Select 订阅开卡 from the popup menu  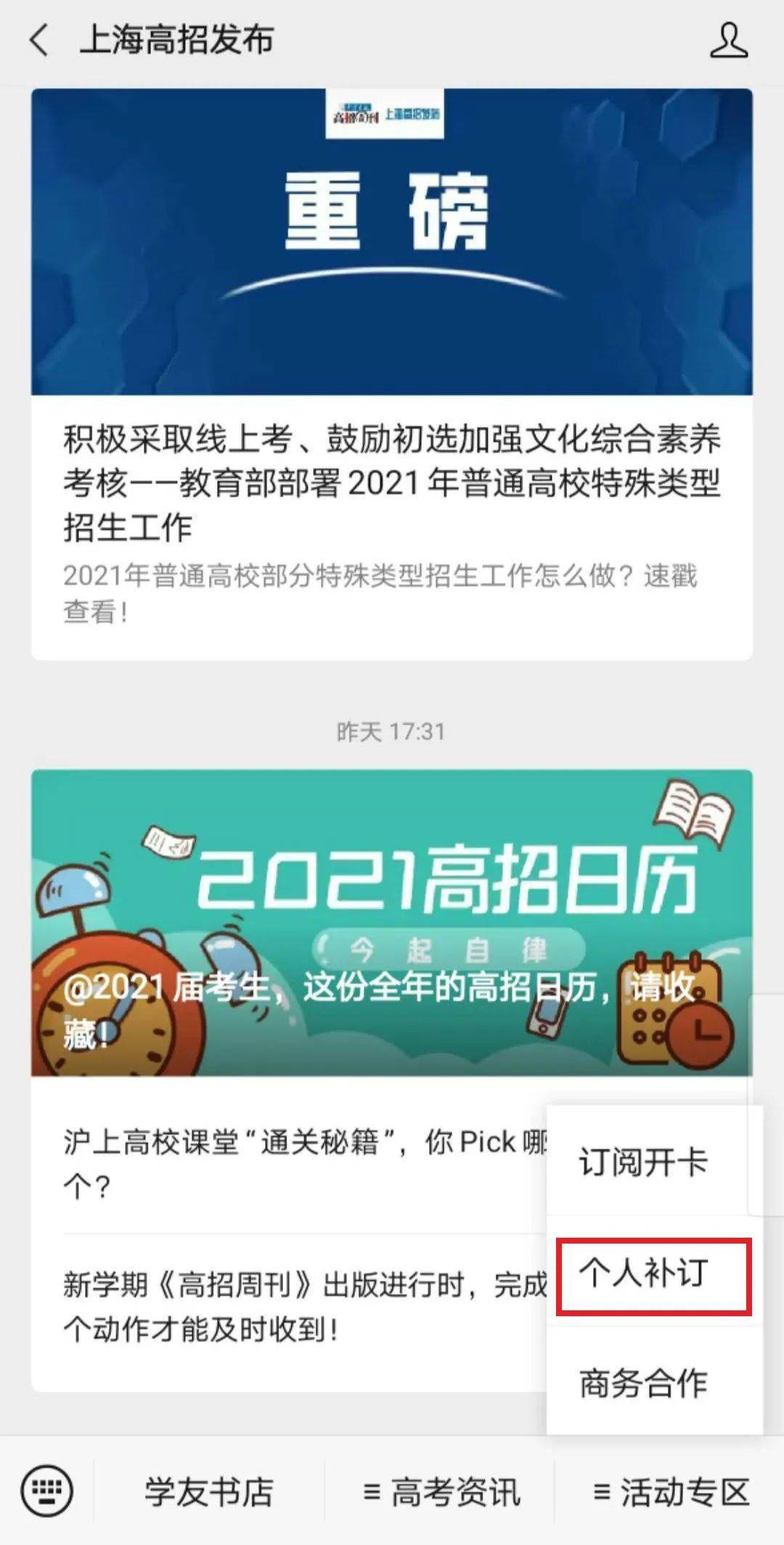pyautogui.click(x=643, y=1162)
